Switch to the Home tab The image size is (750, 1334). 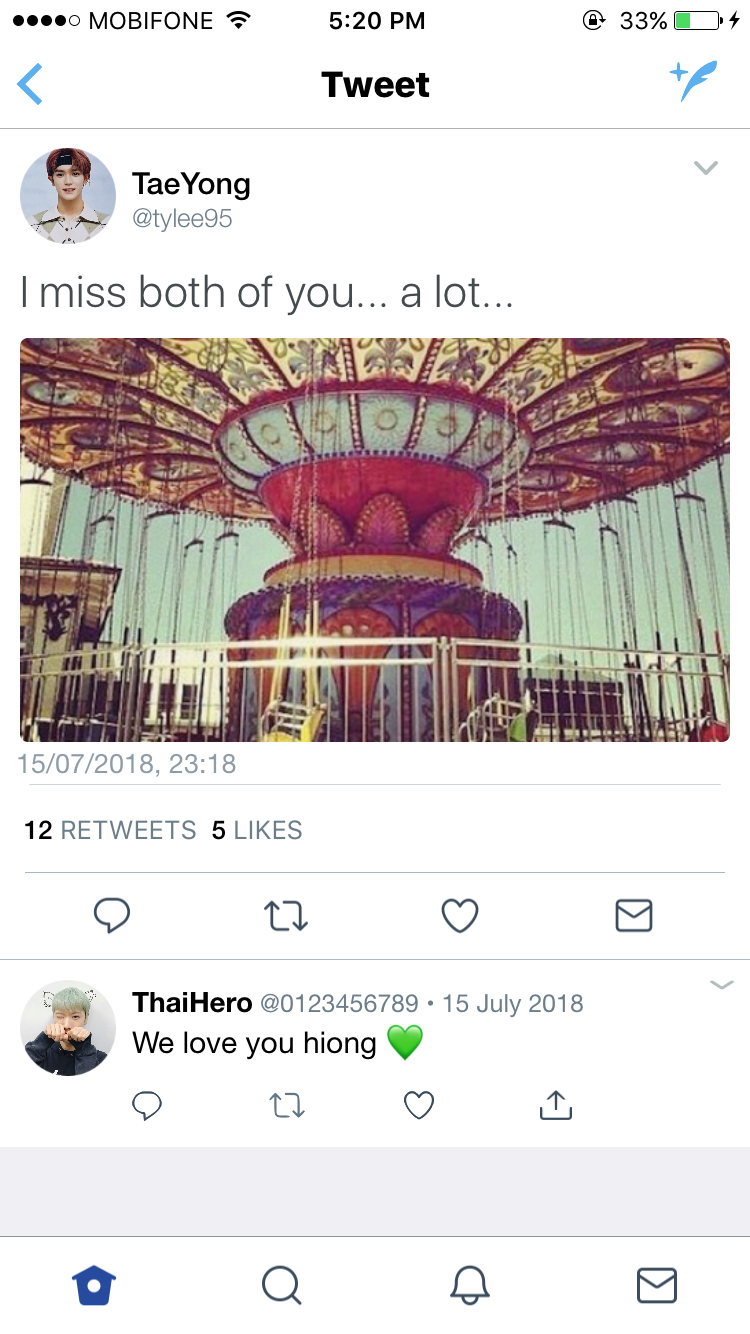[95, 1286]
